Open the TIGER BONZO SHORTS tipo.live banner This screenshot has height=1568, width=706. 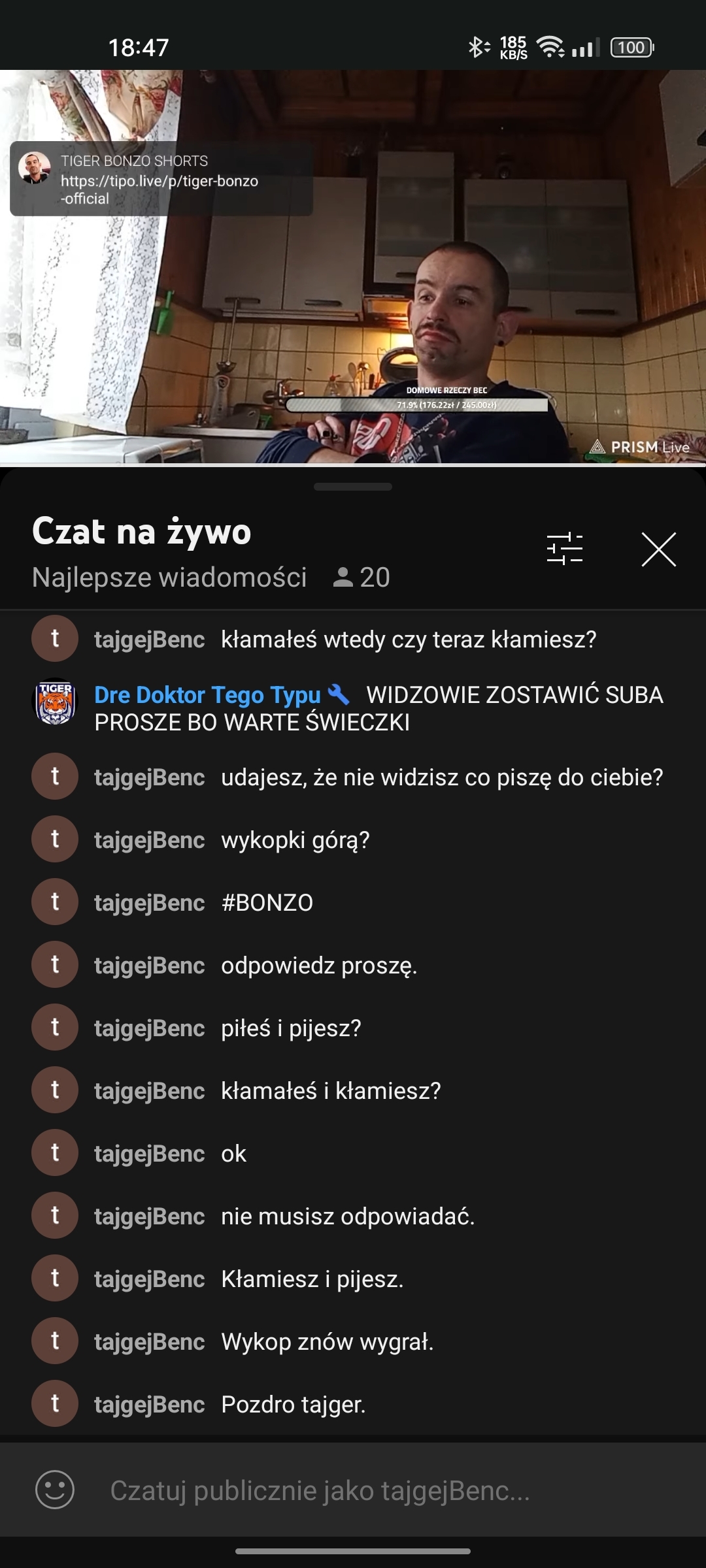tap(161, 179)
